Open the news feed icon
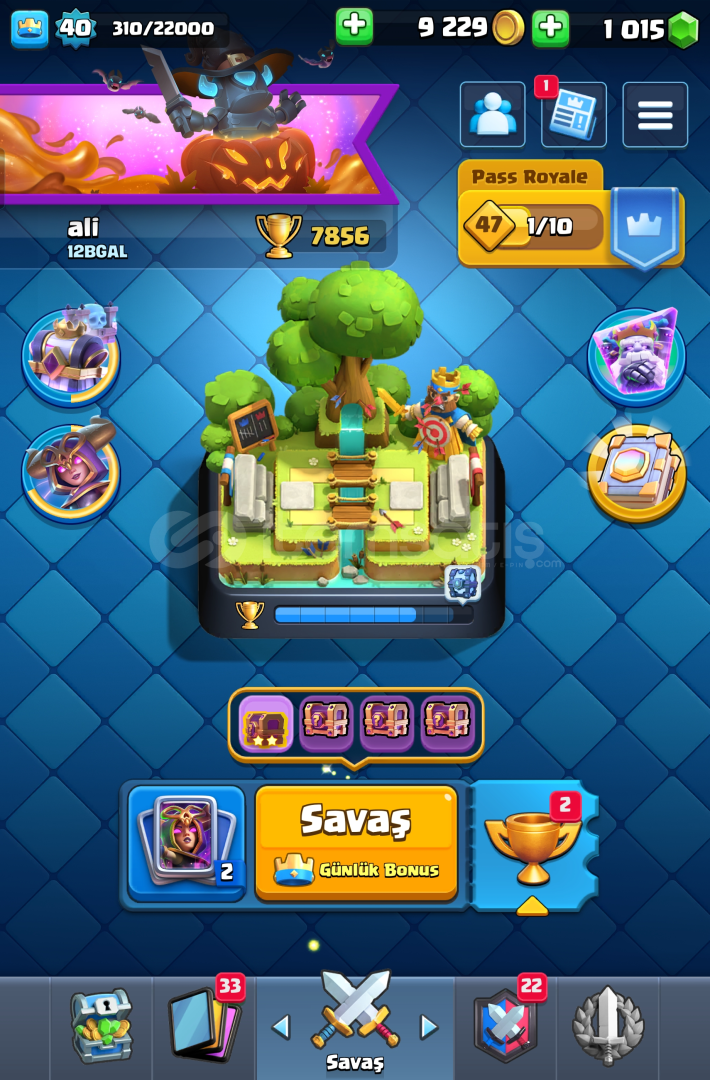 (x=573, y=115)
